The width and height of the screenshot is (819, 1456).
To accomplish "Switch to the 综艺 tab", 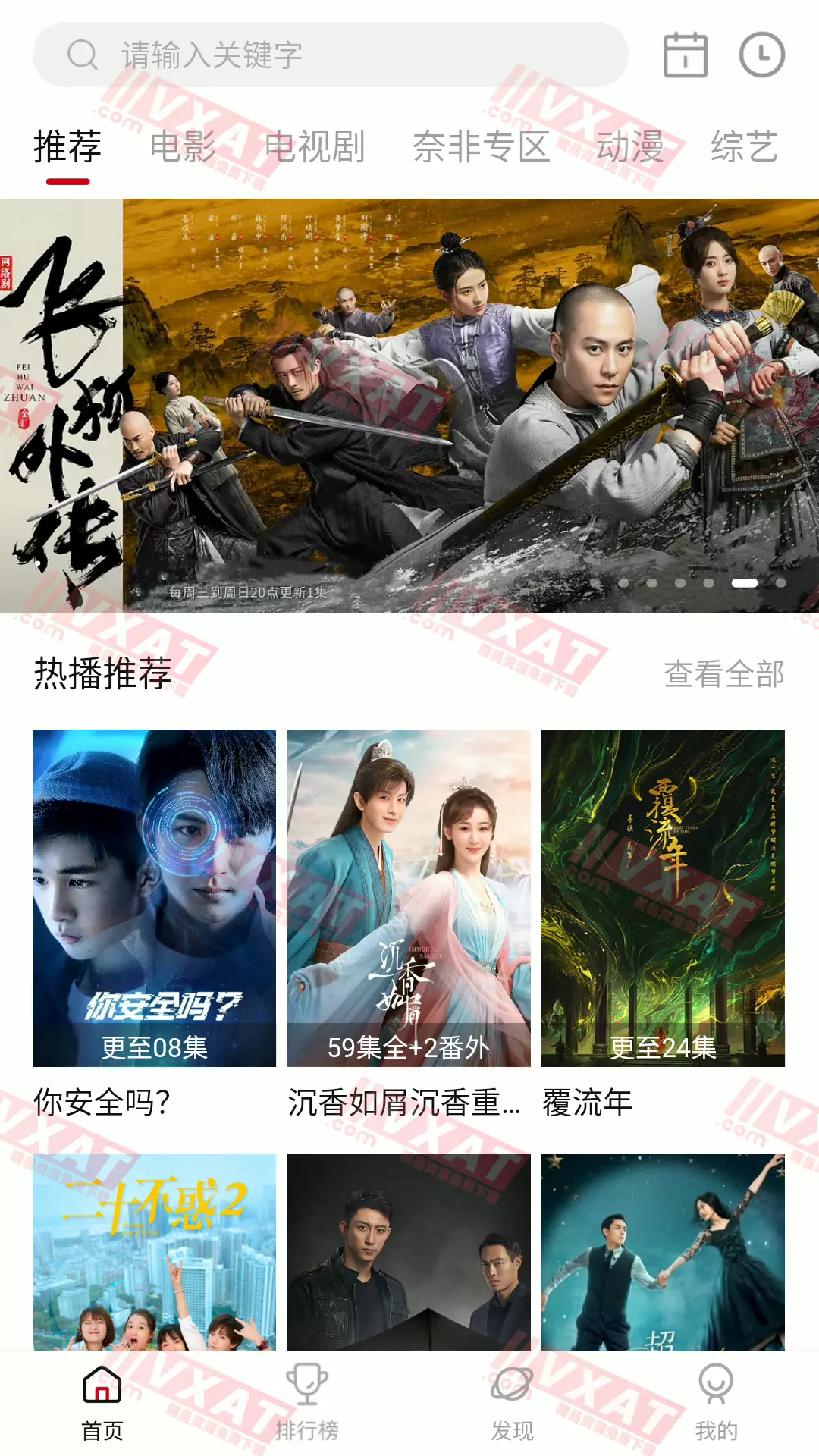I will coord(745,149).
